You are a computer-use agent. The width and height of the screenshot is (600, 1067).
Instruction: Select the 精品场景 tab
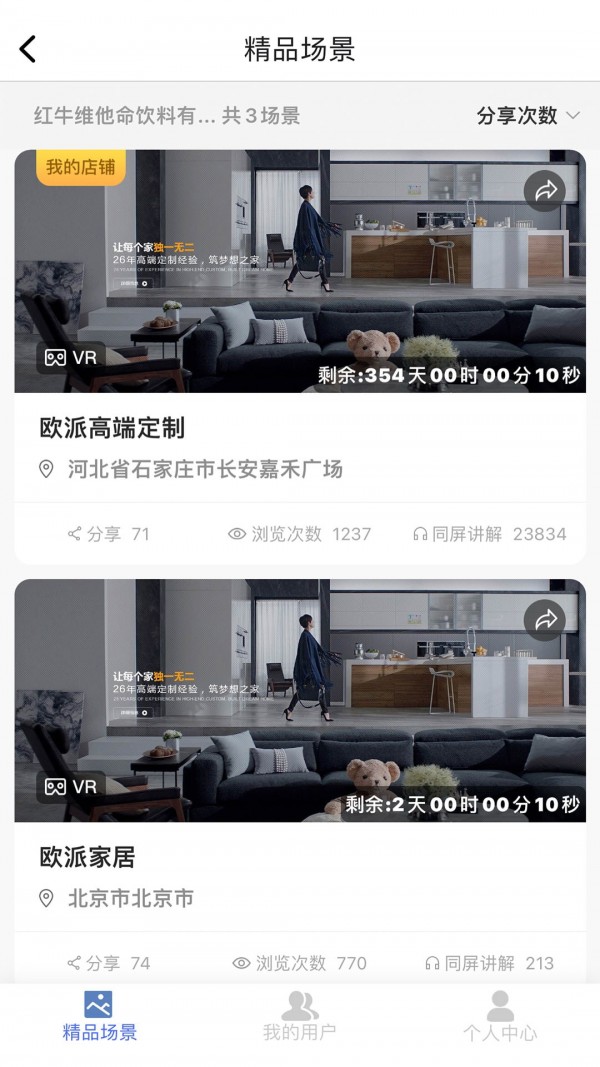coord(99,1017)
